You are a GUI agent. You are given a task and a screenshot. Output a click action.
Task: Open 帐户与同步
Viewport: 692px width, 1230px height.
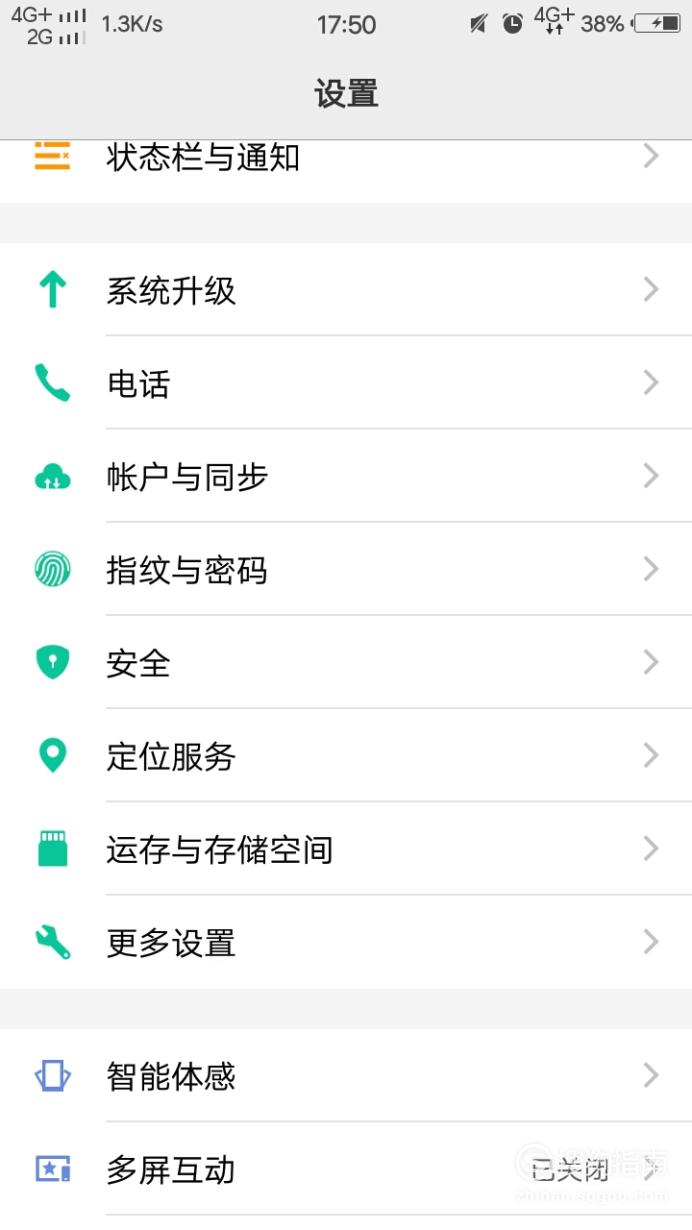(x=346, y=476)
